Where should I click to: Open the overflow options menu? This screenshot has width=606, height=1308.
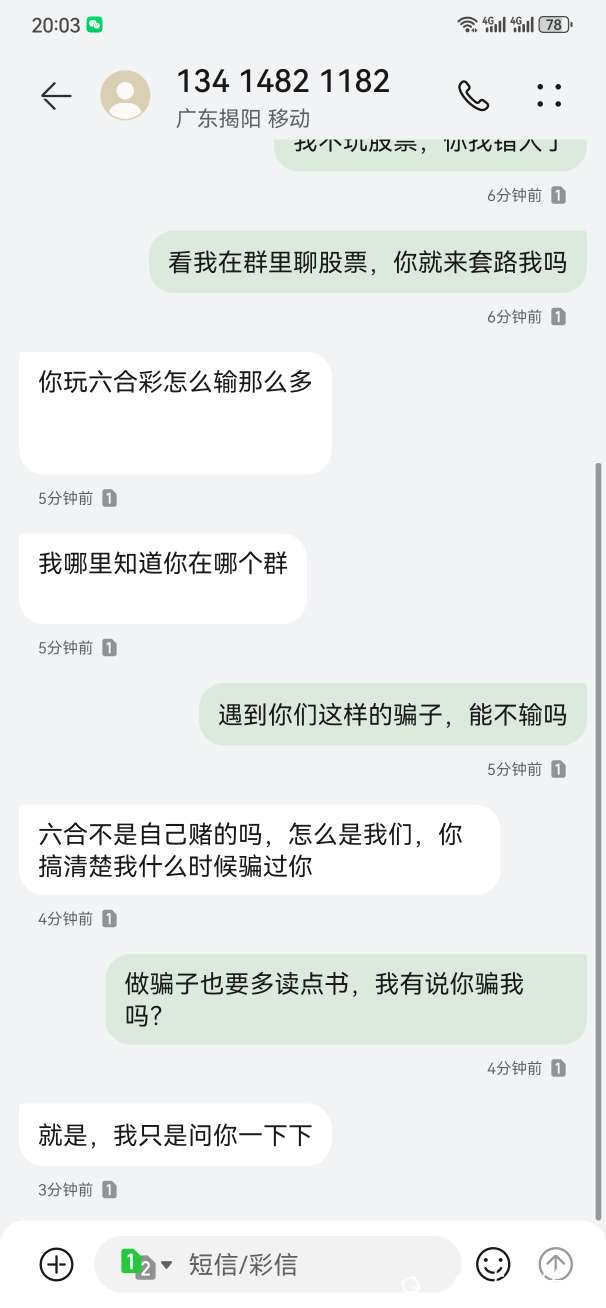(x=549, y=96)
